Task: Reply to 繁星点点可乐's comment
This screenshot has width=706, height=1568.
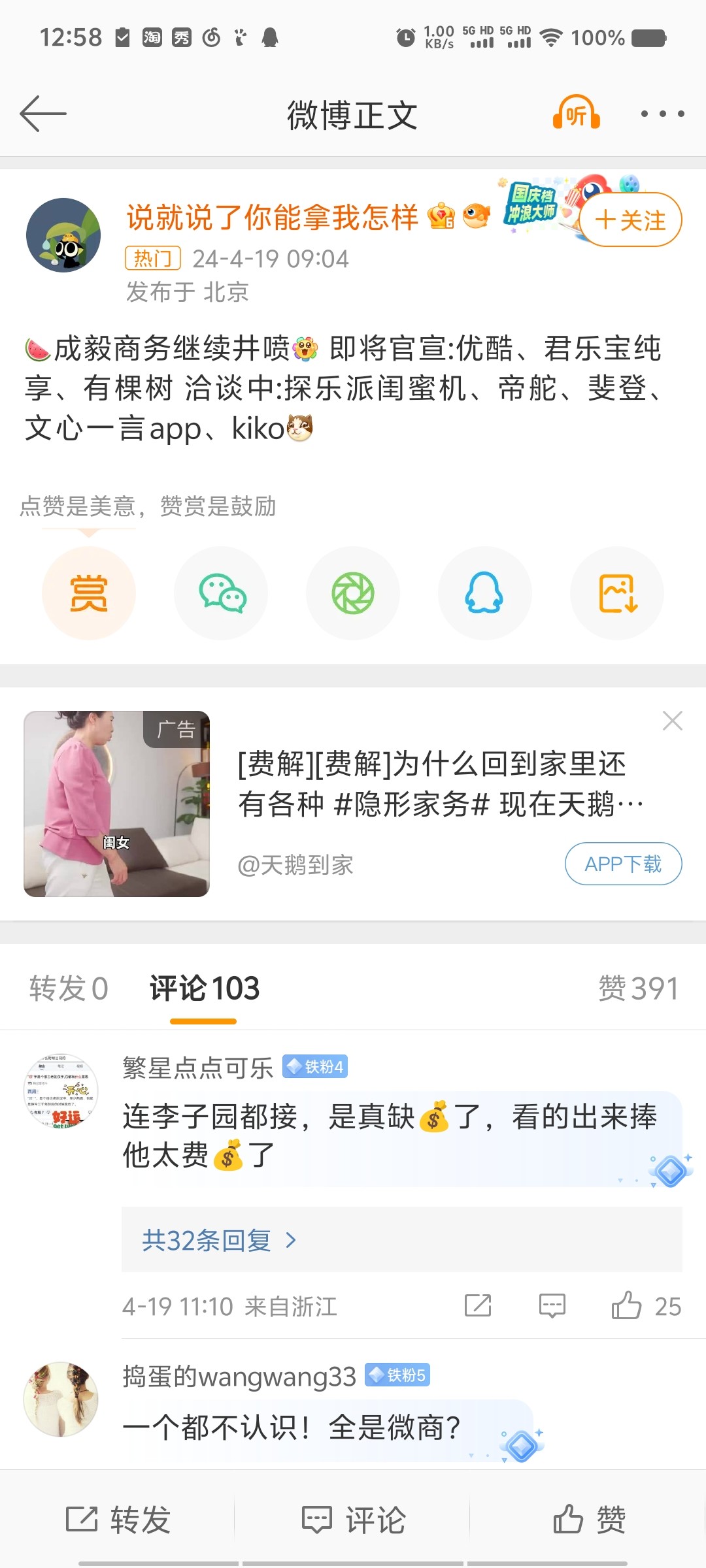Action: (552, 1306)
